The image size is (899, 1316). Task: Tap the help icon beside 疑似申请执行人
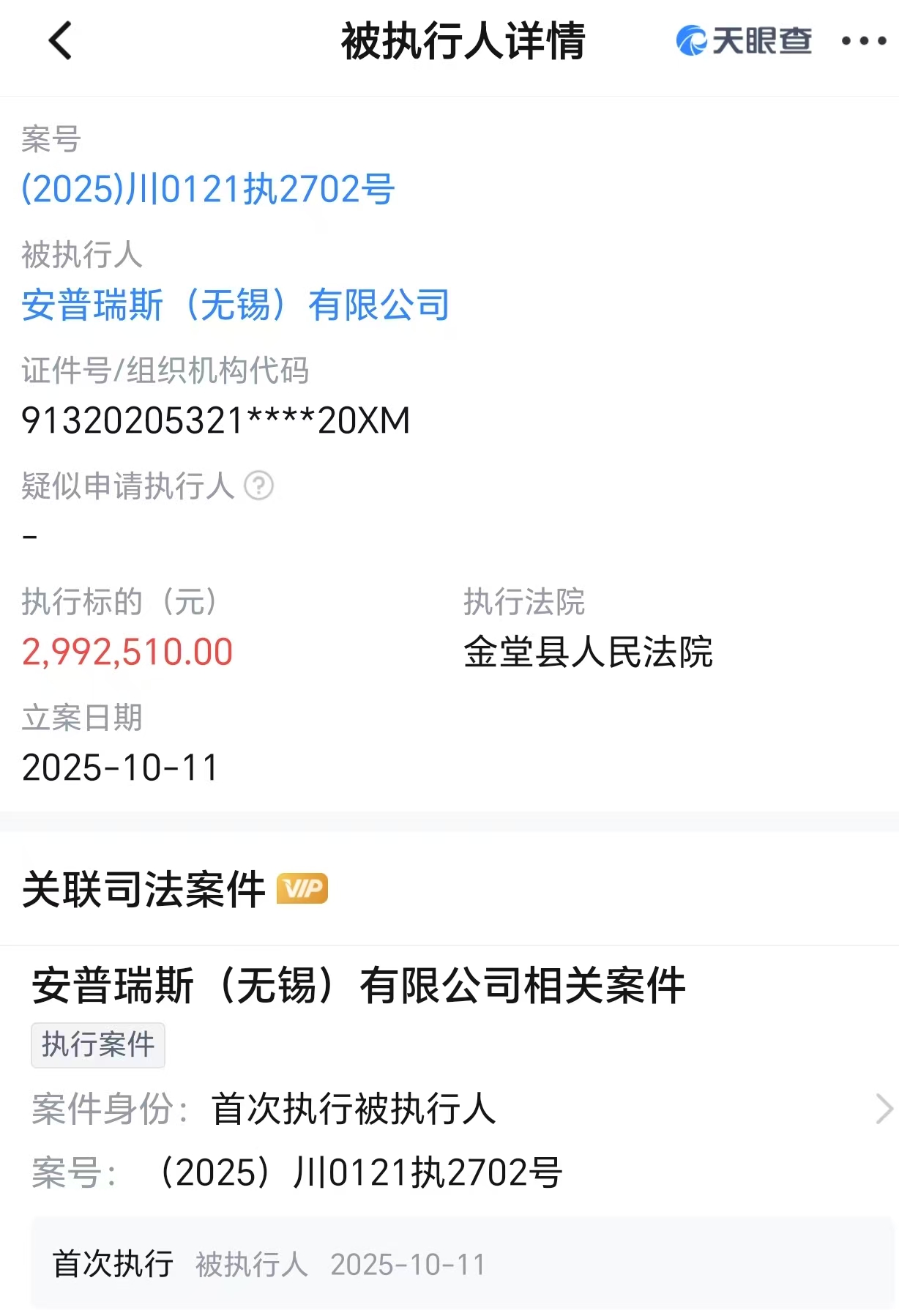click(x=258, y=486)
